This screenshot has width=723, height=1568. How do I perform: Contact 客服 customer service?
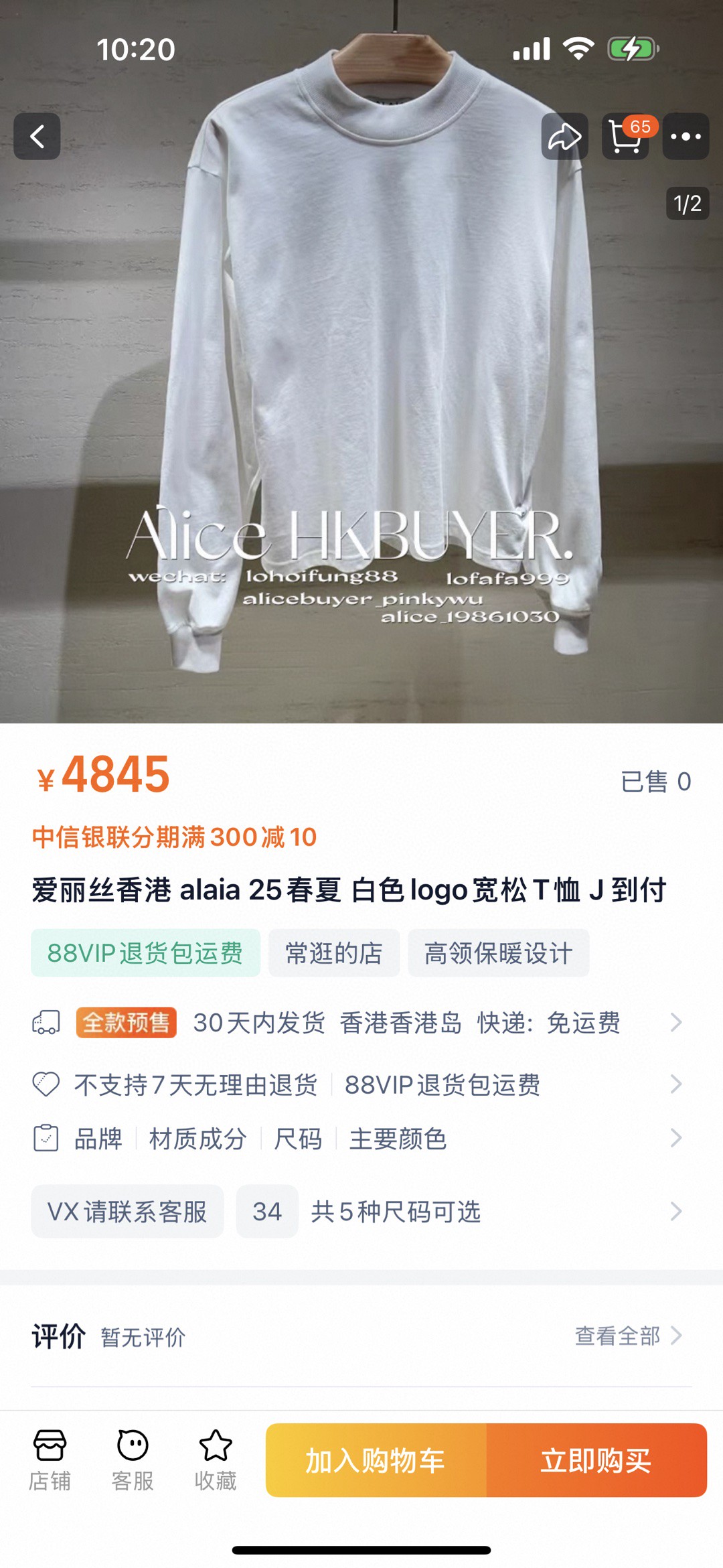tap(133, 1460)
